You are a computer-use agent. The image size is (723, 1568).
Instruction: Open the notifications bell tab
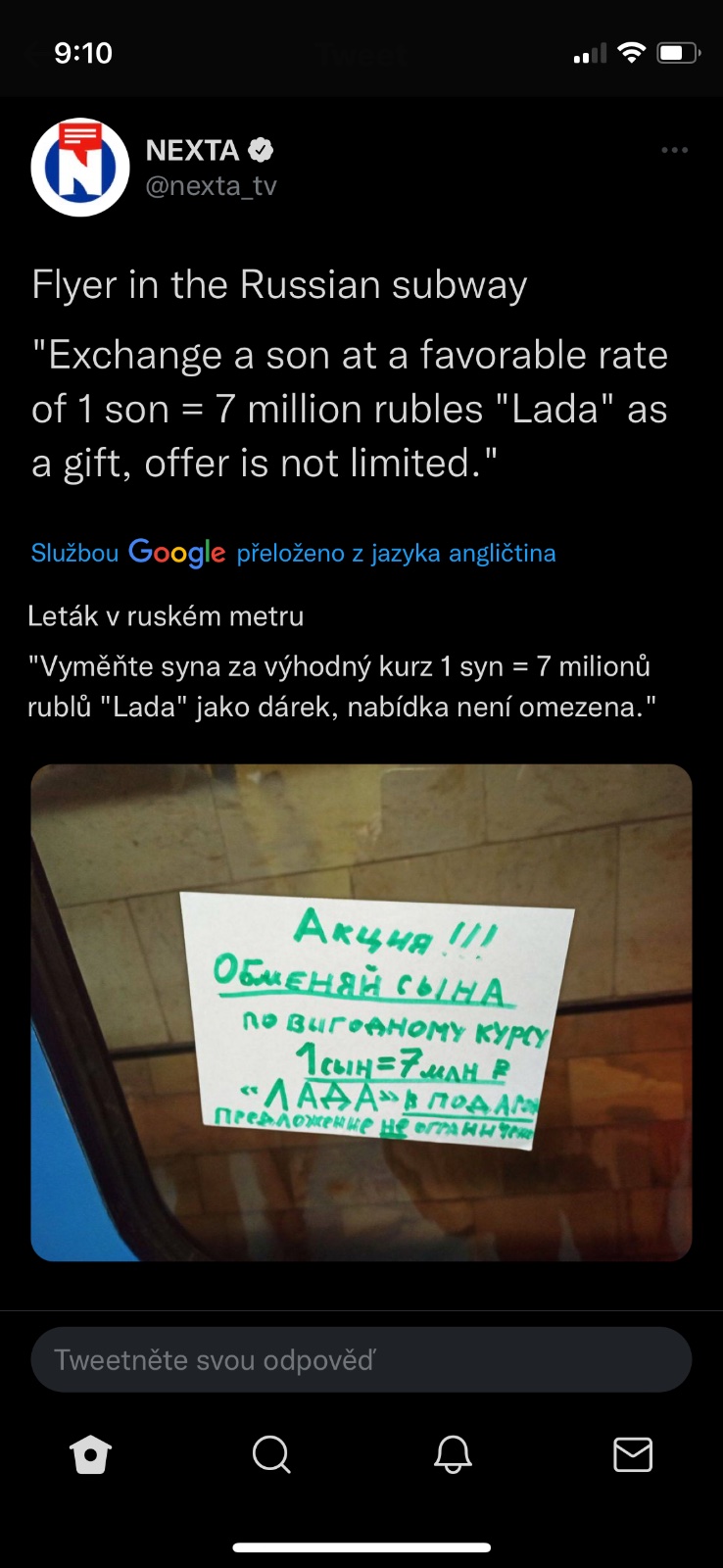453,1454
